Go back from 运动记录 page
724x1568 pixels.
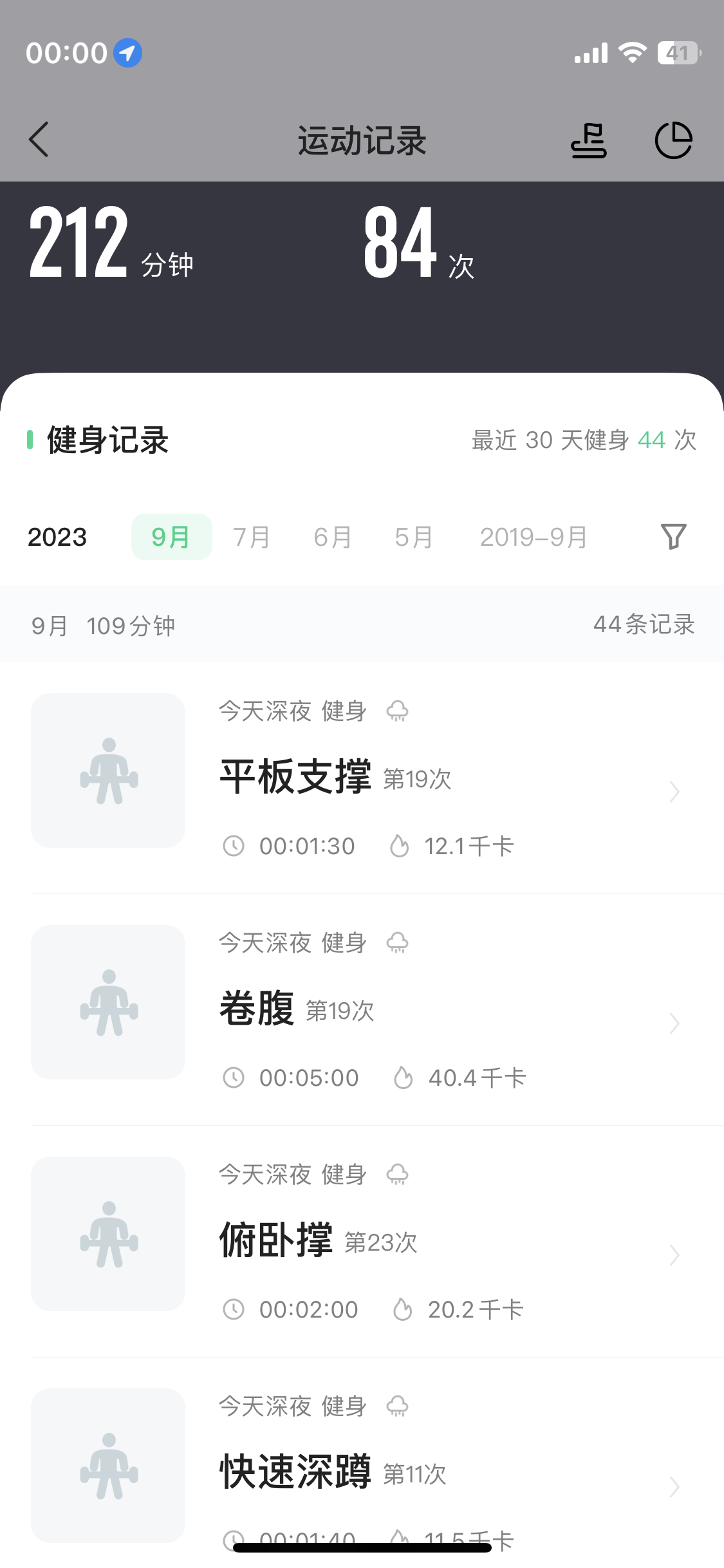tap(39, 140)
